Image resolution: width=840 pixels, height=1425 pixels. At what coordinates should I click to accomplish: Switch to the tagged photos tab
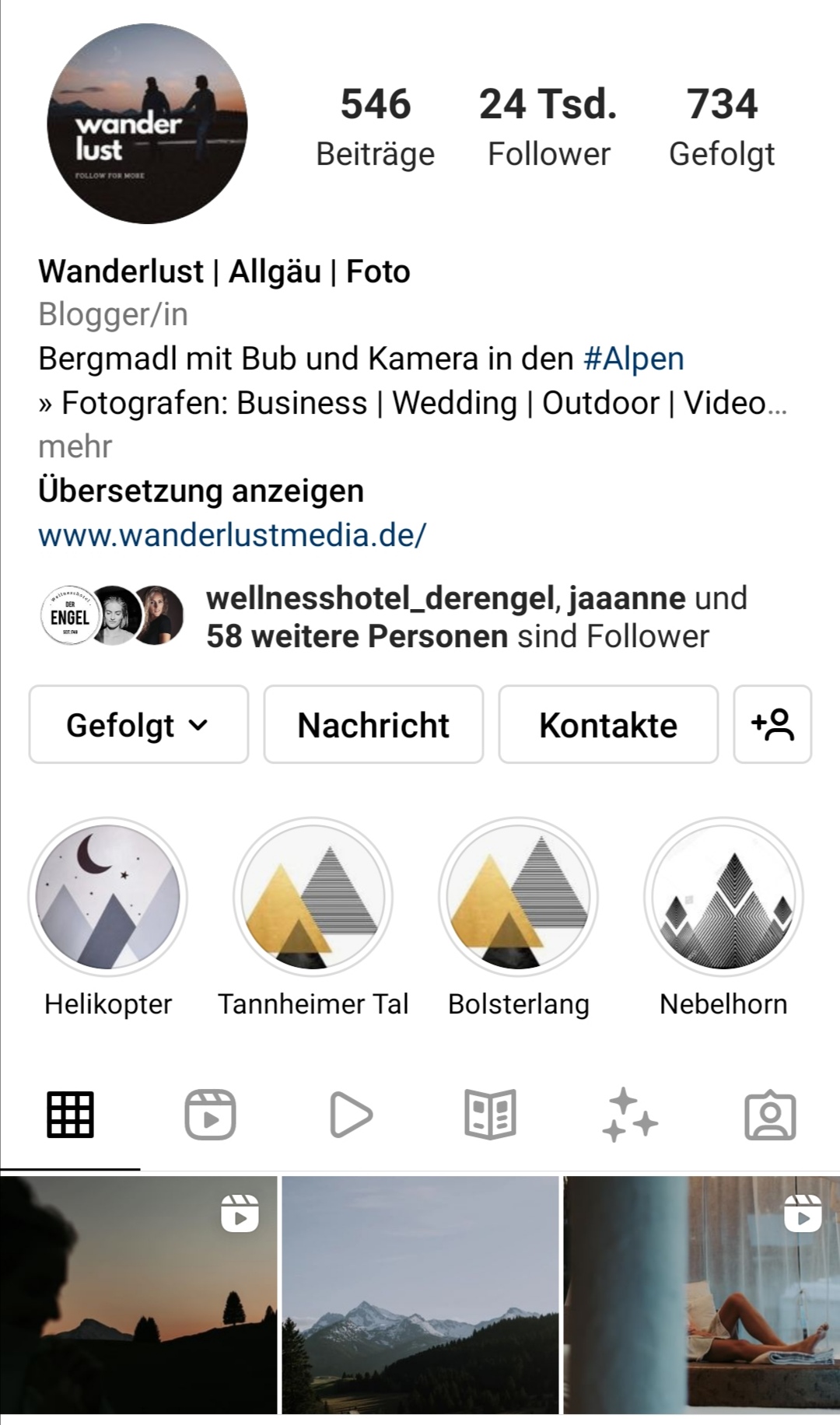point(770,1115)
